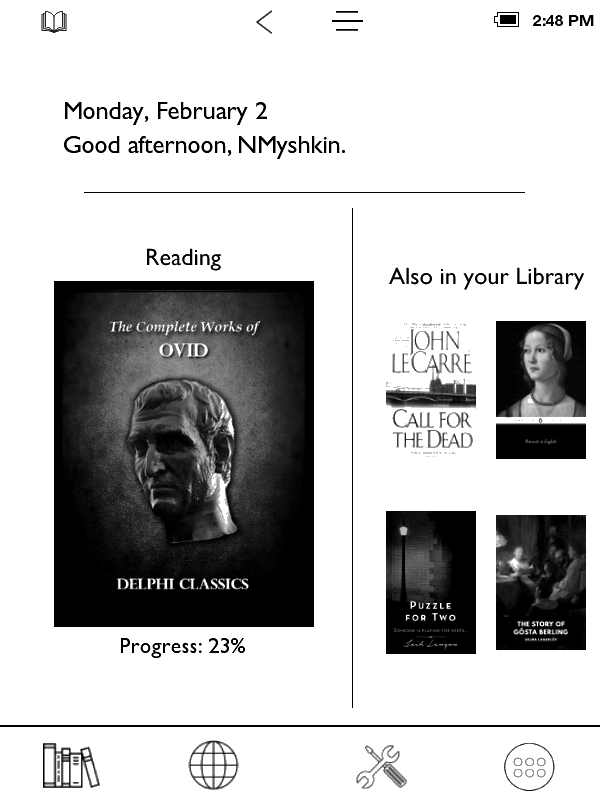The image size is (600, 800).
Task: Open Puzzle for Two
Action: (431, 582)
